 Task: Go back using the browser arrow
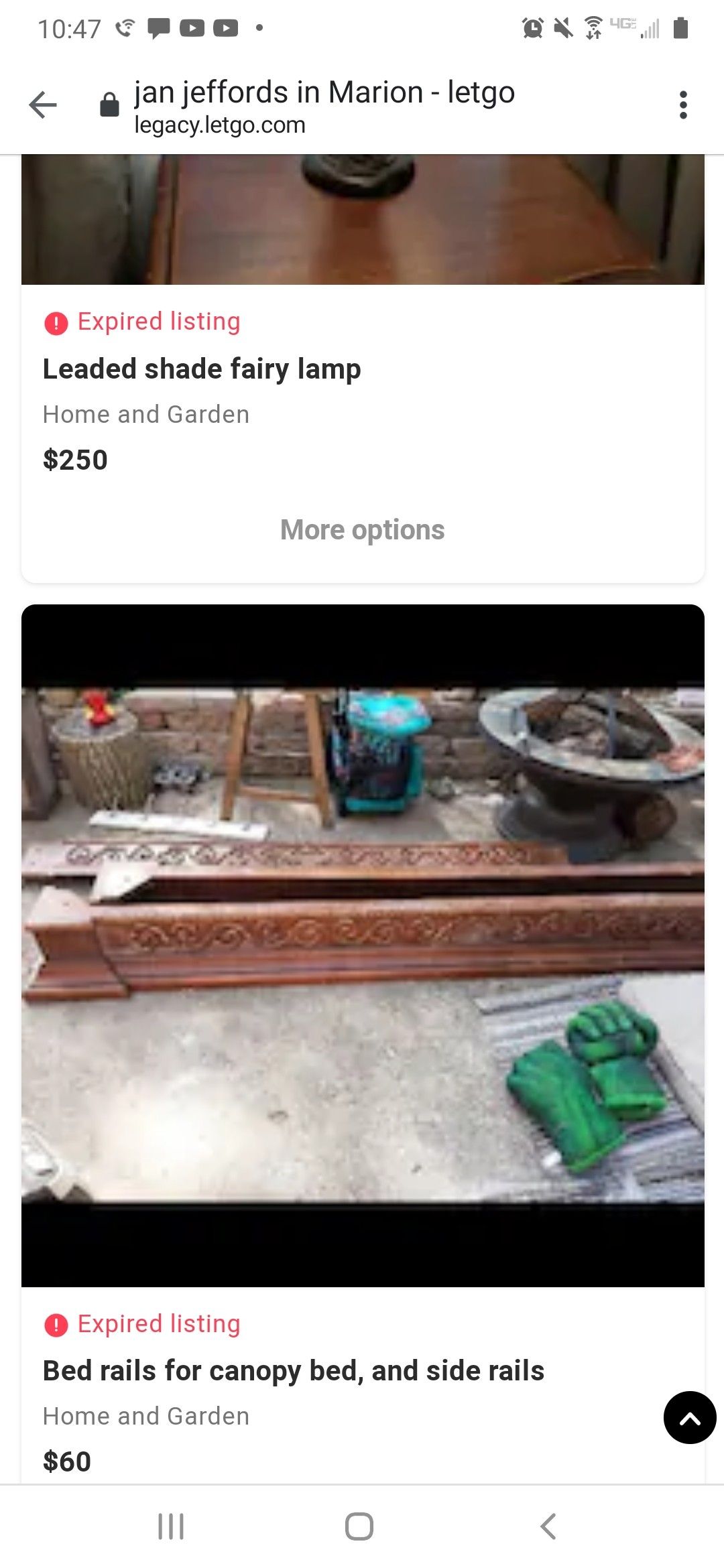[44, 105]
